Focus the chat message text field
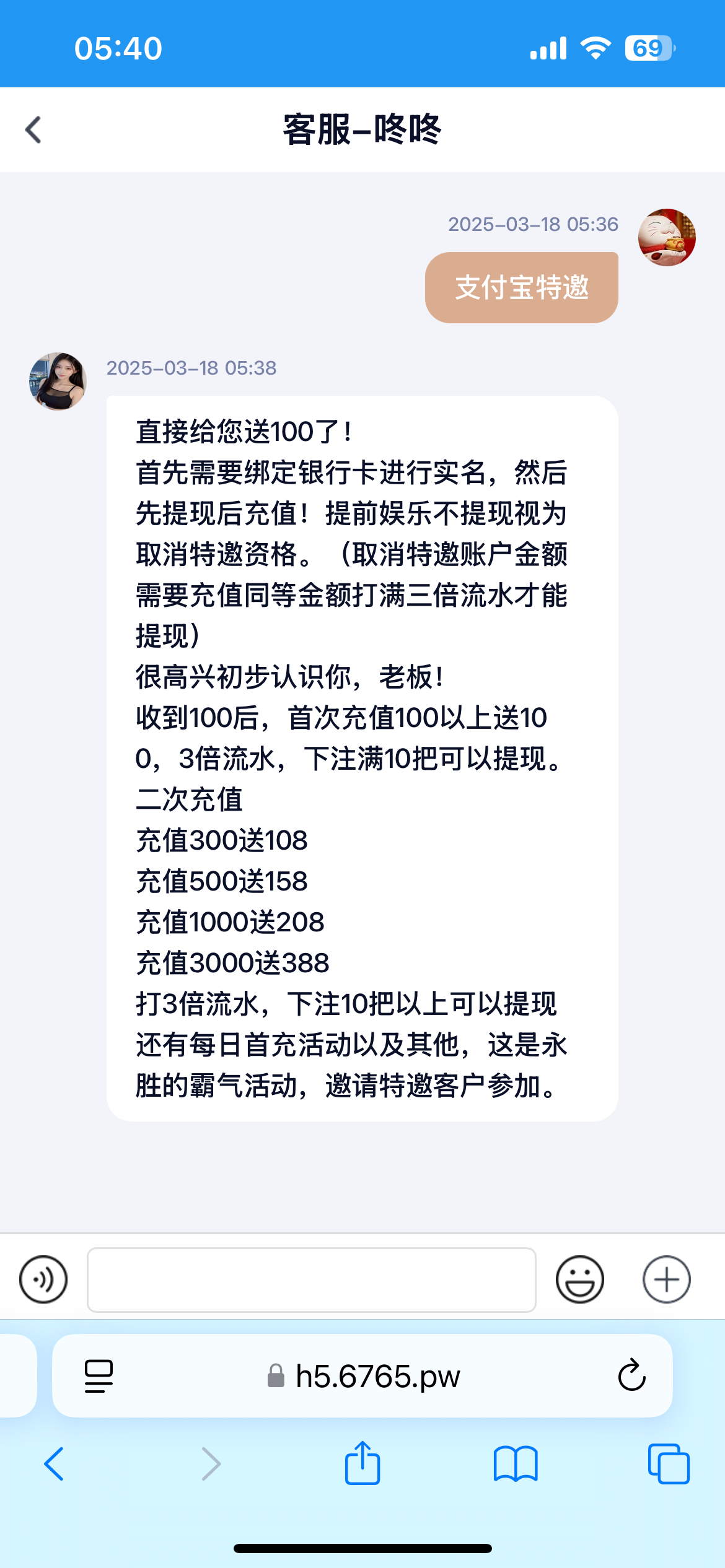The image size is (725, 1568). click(x=311, y=1279)
